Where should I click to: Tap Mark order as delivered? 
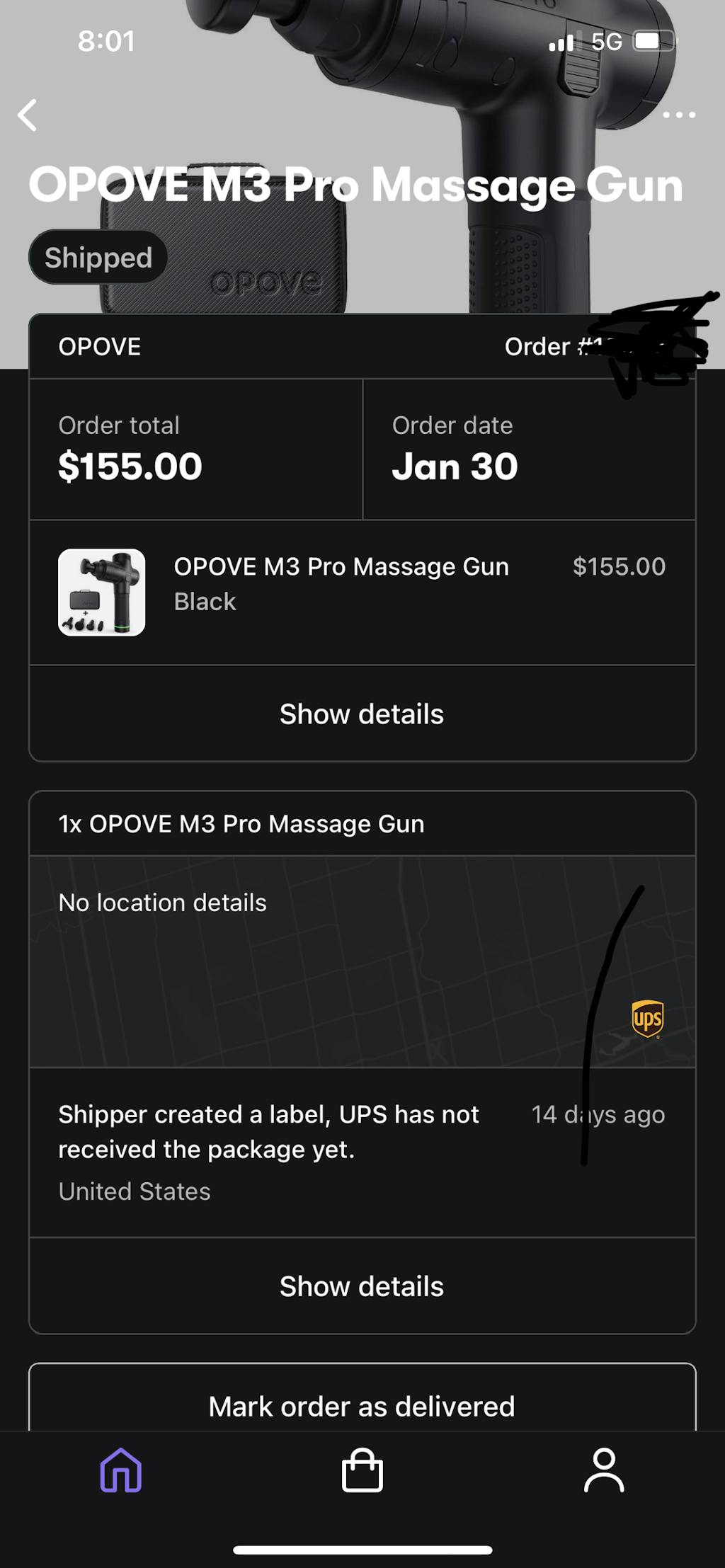361,1406
